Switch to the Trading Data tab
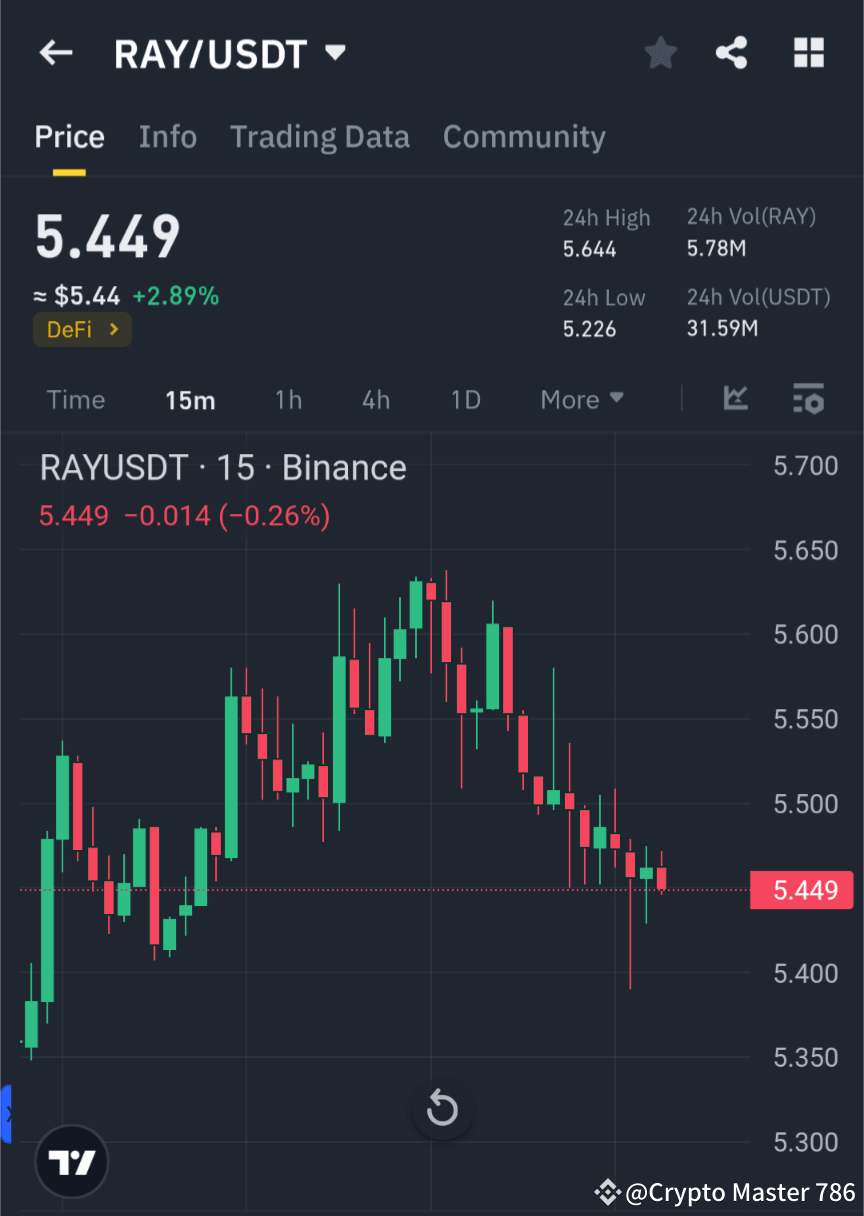The height and width of the screenshot is (1216, 864). tap(320, 137)
